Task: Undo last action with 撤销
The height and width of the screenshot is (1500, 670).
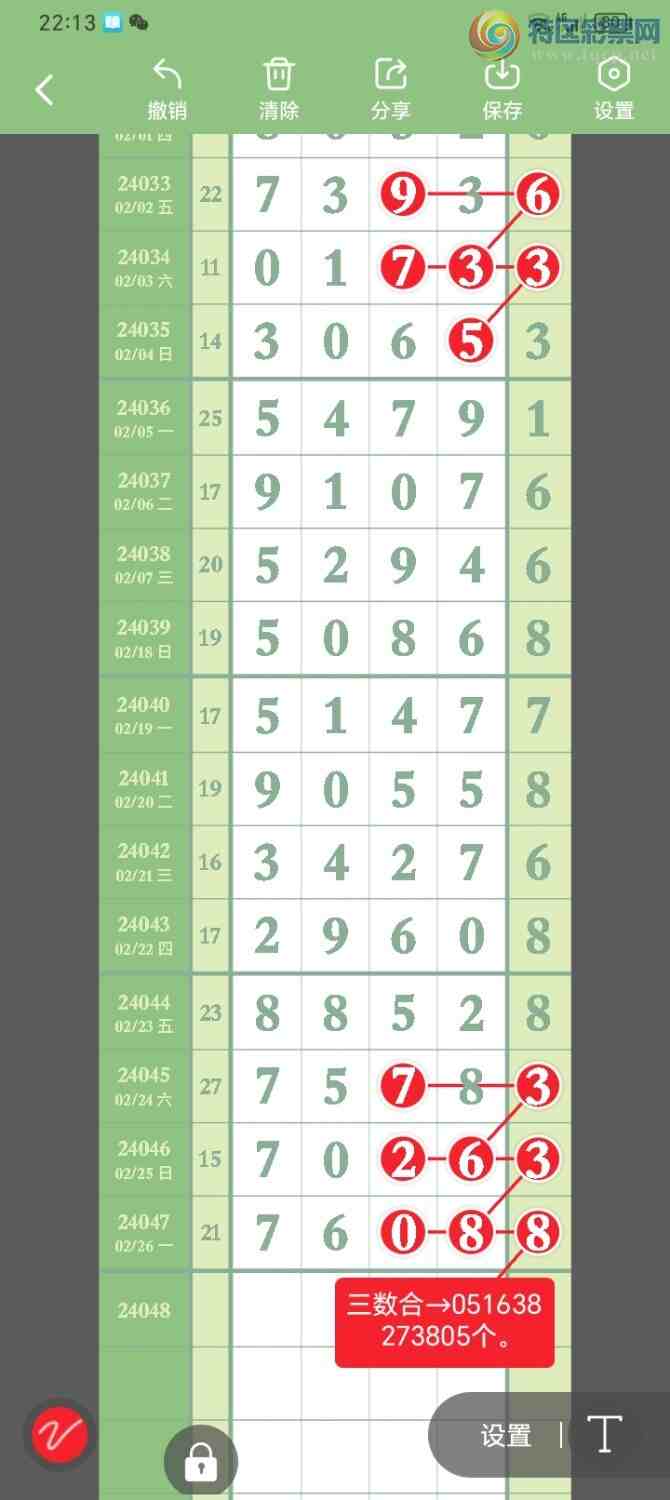Action: [167, 88]
